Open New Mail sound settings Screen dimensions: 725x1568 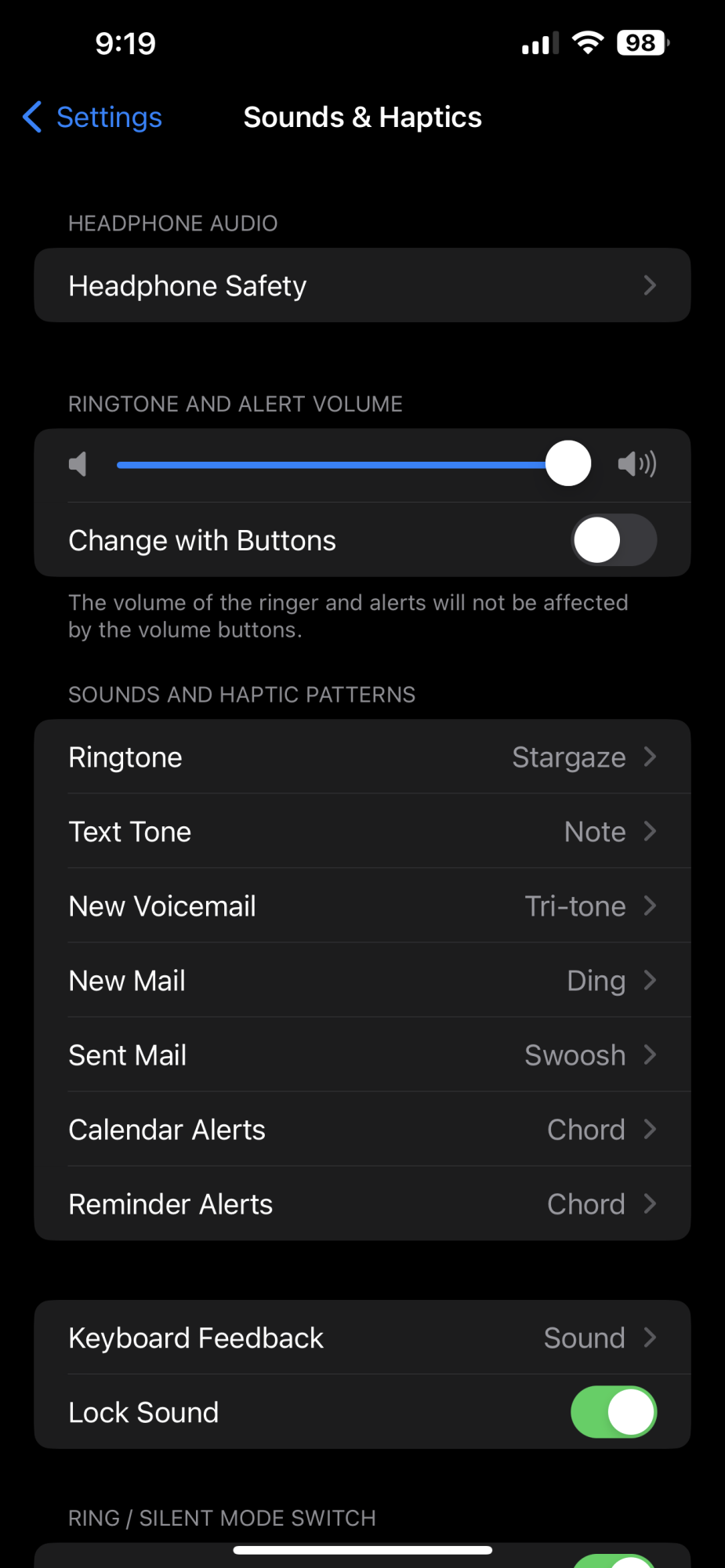coord(362,981)
